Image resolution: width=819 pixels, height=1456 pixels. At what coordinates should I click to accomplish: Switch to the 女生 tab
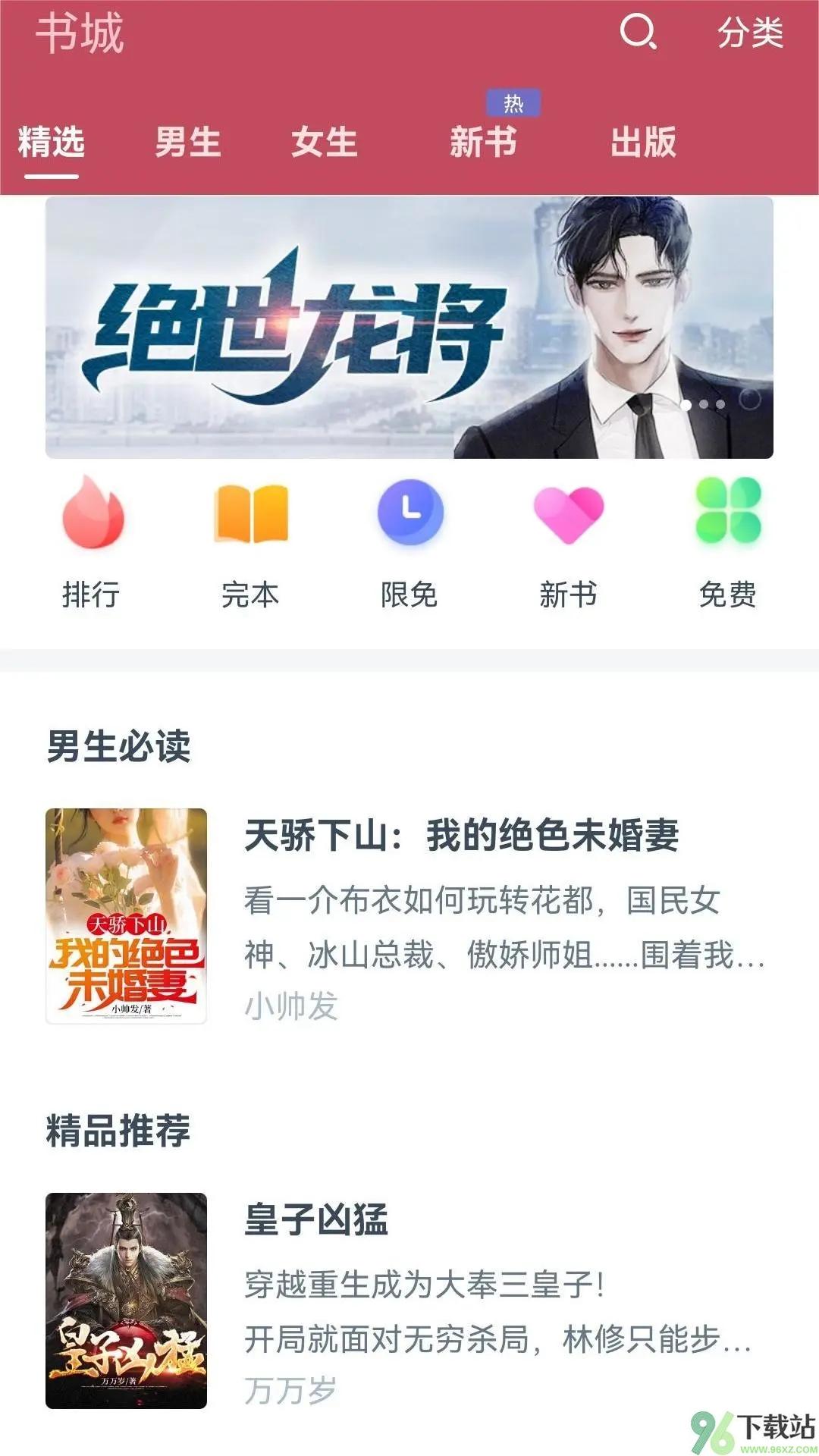coord(324,143)
